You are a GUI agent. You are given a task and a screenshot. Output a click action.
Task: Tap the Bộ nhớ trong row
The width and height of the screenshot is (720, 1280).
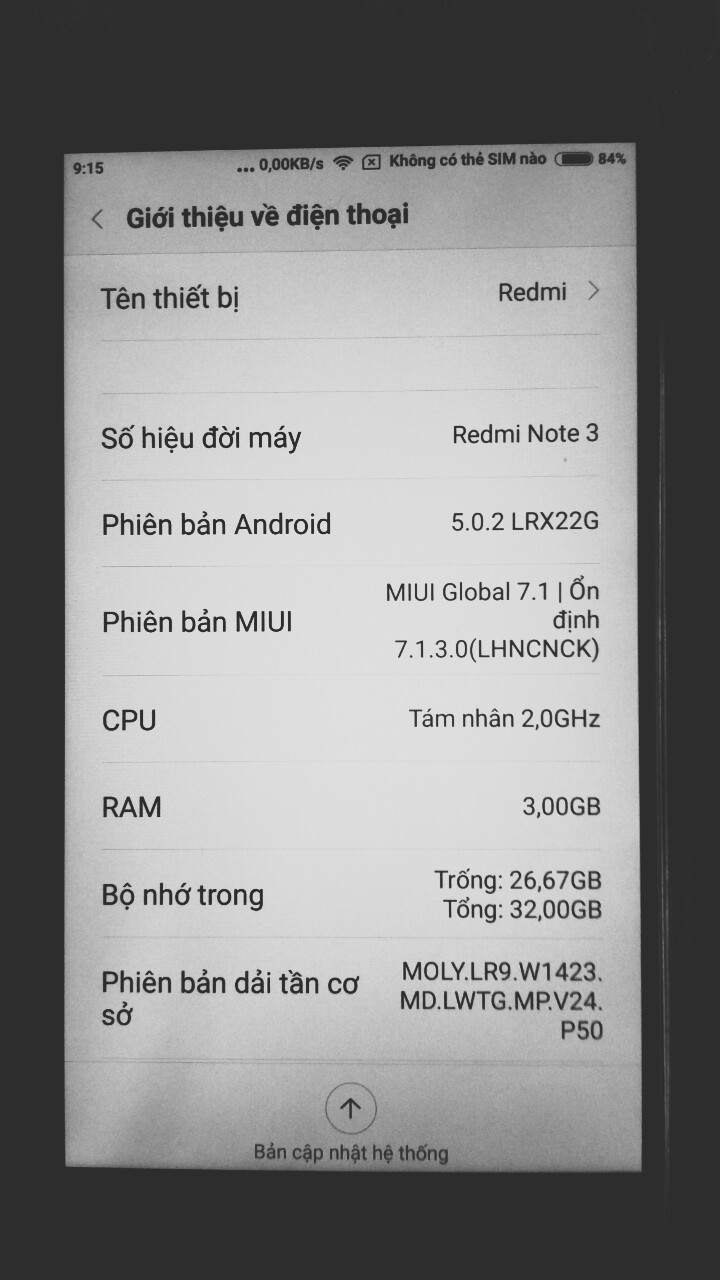point(351,894)
